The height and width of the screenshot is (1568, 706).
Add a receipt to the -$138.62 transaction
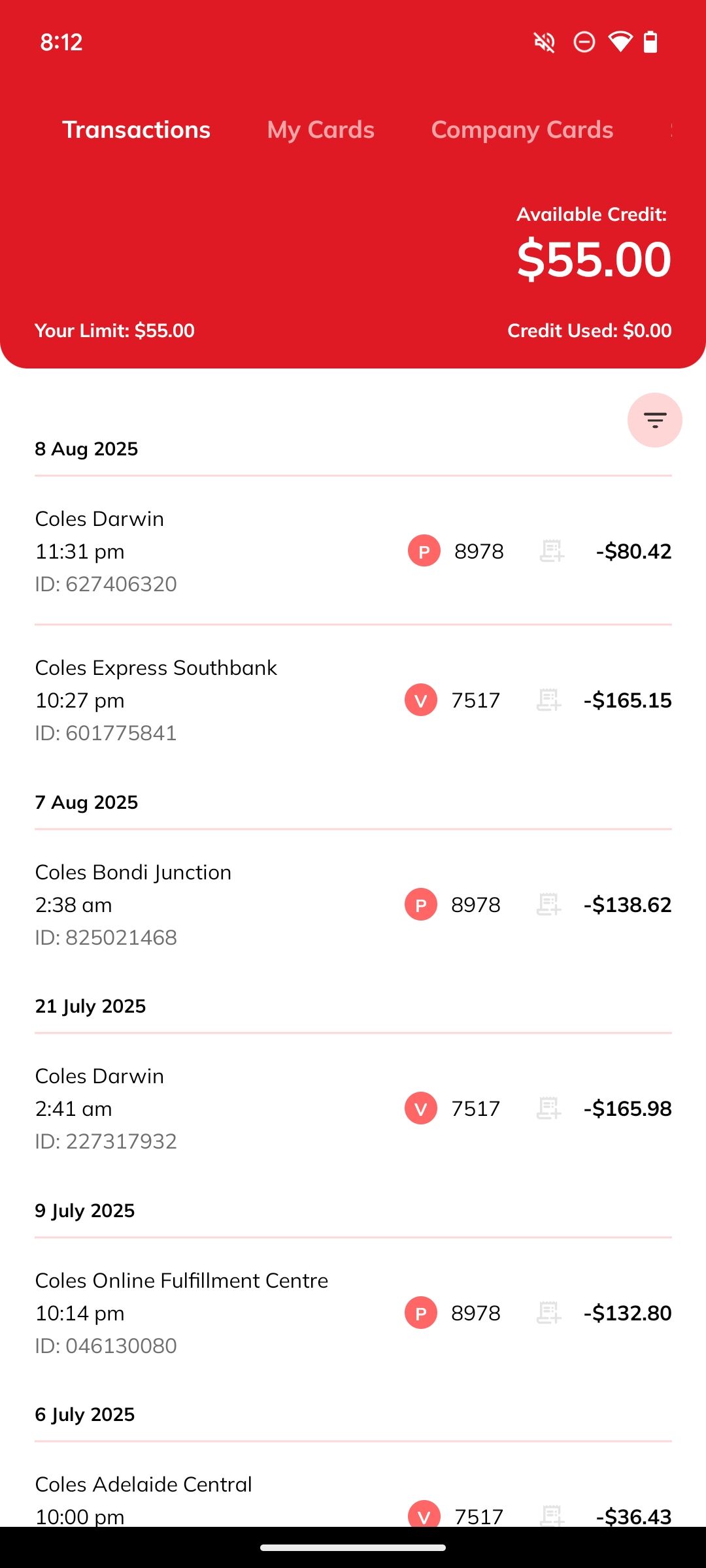(x=548, y=904)
